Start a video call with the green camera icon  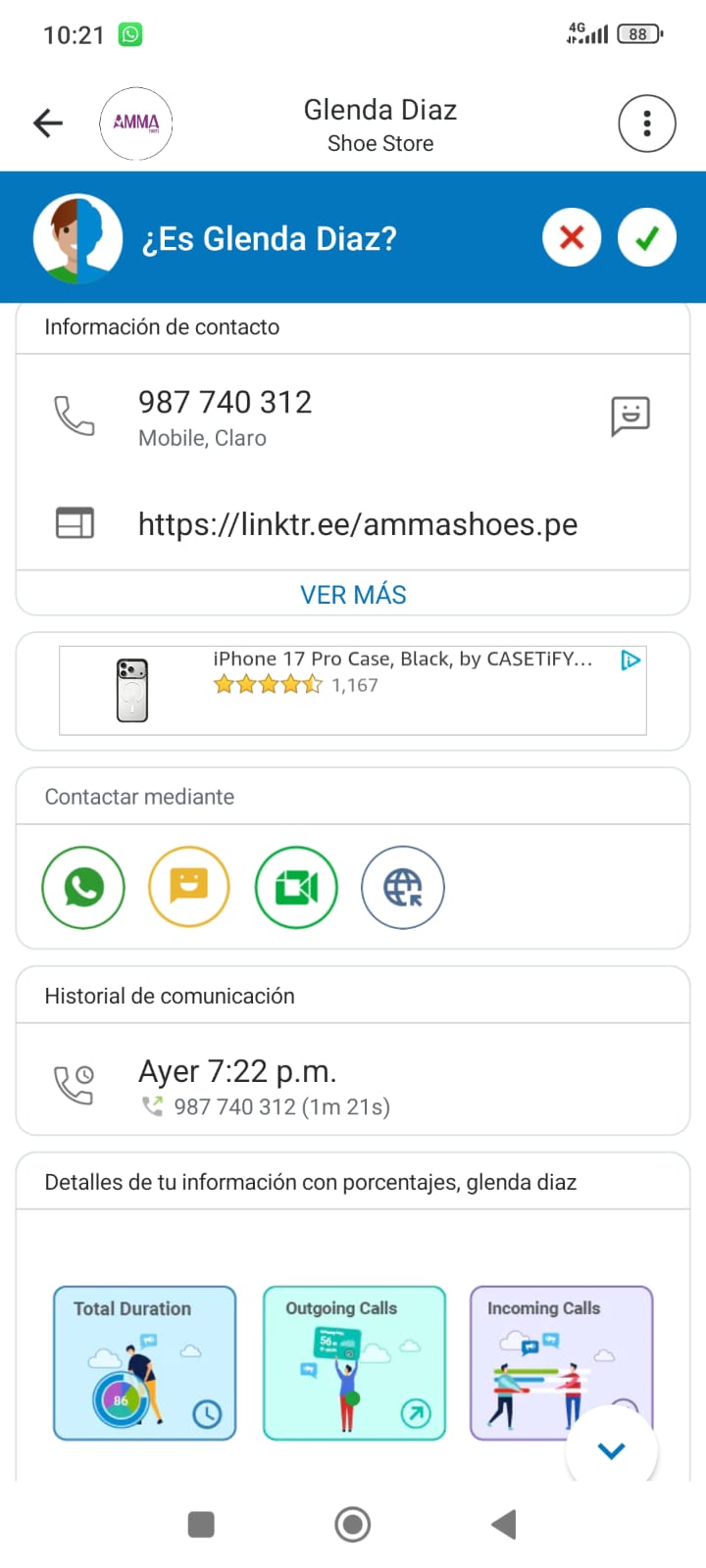296,887
